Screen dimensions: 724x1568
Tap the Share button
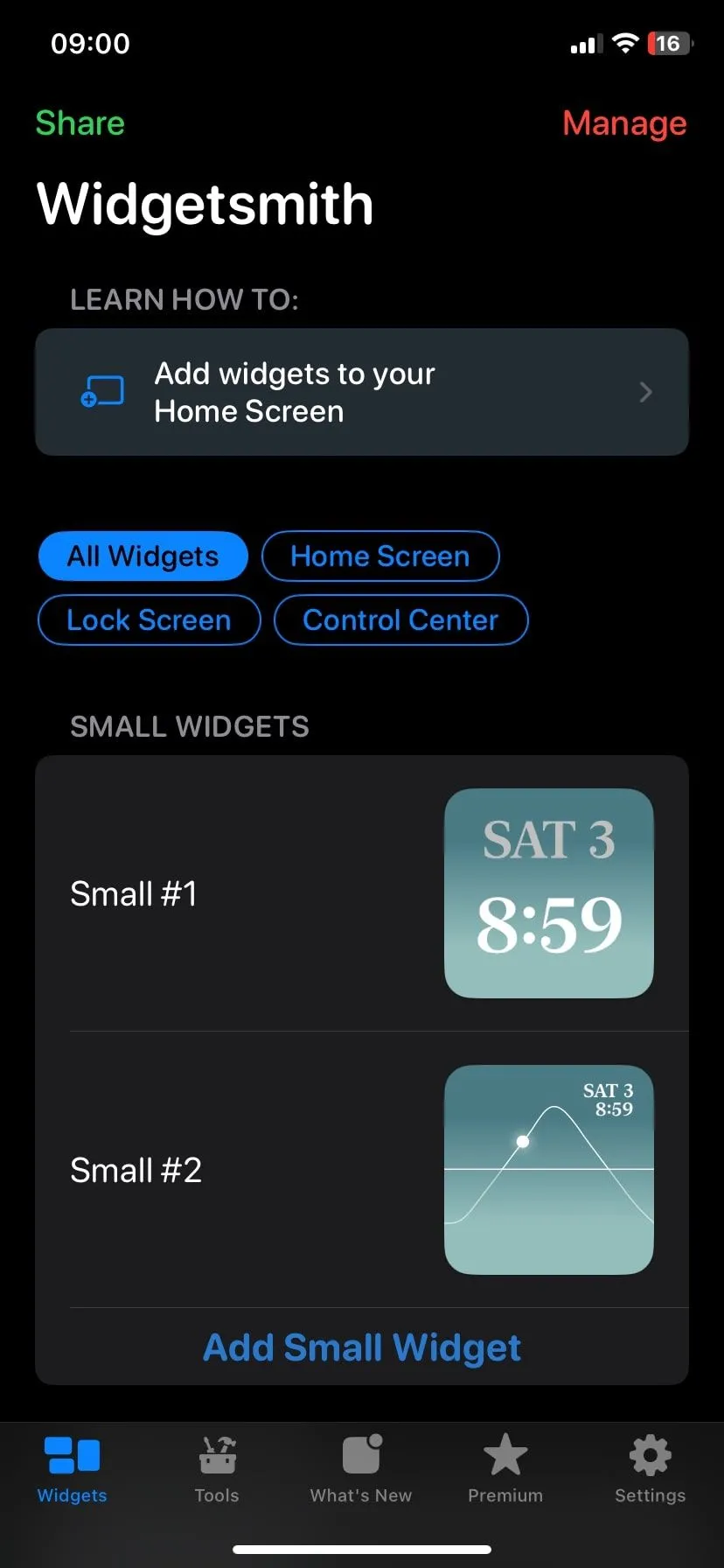(80, 123)
